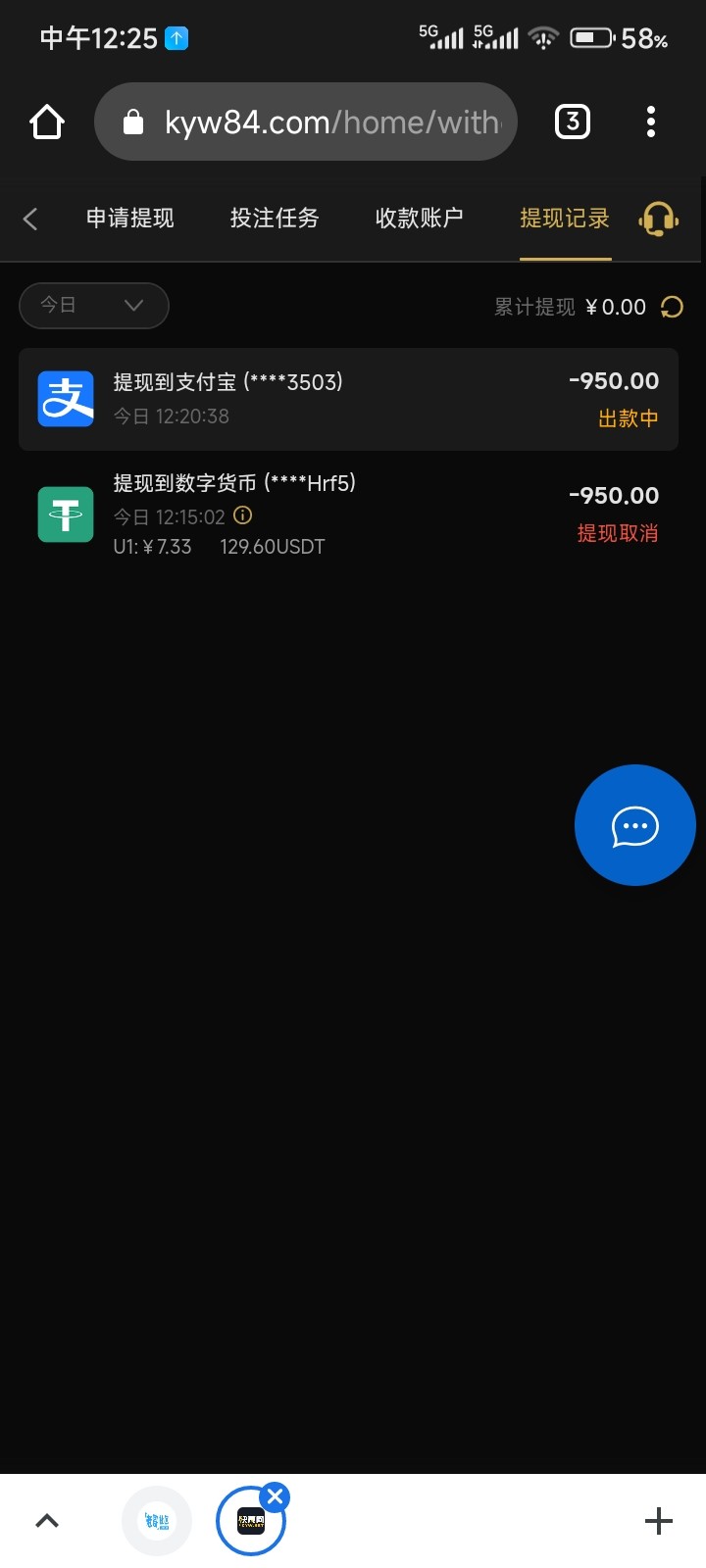Add a new browser tab
706x1568 pixels.
(658, 1521)
